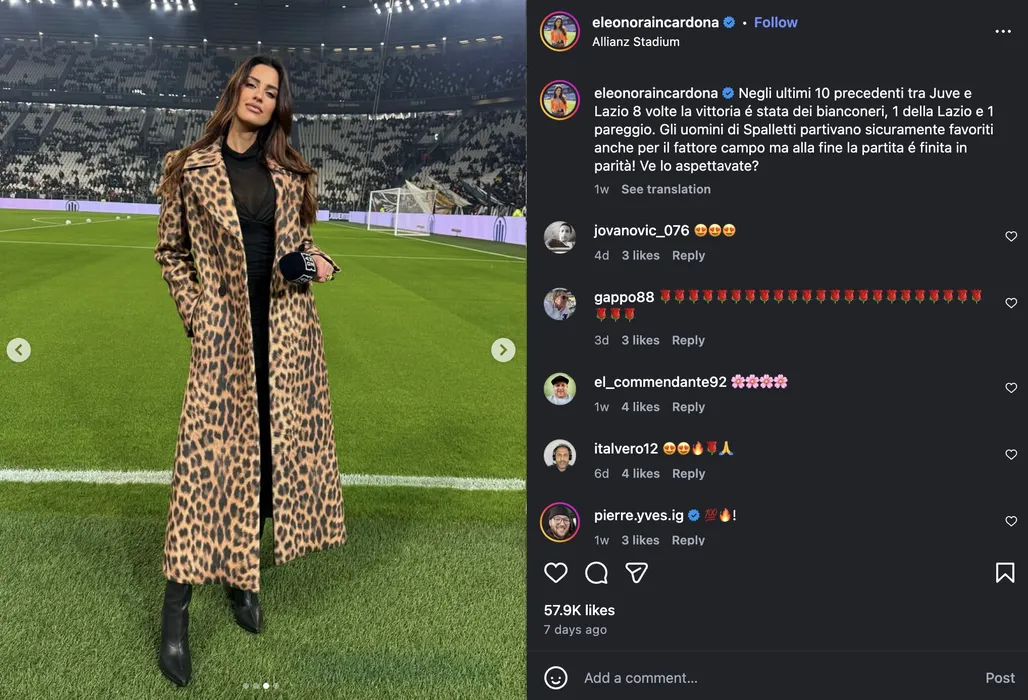Tap Post to submit comment
Screen dimensions: 1028x700
(x=999, y=677)
